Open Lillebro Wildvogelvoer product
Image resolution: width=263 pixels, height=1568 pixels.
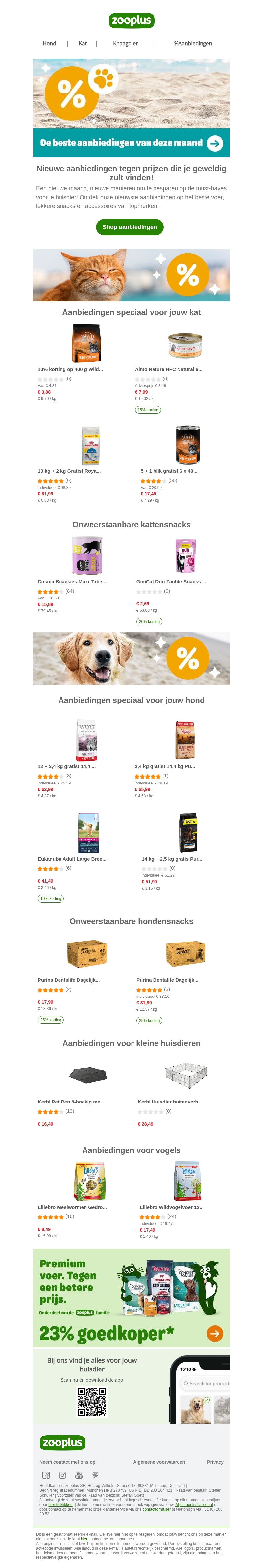click(x=171, y=1207)
